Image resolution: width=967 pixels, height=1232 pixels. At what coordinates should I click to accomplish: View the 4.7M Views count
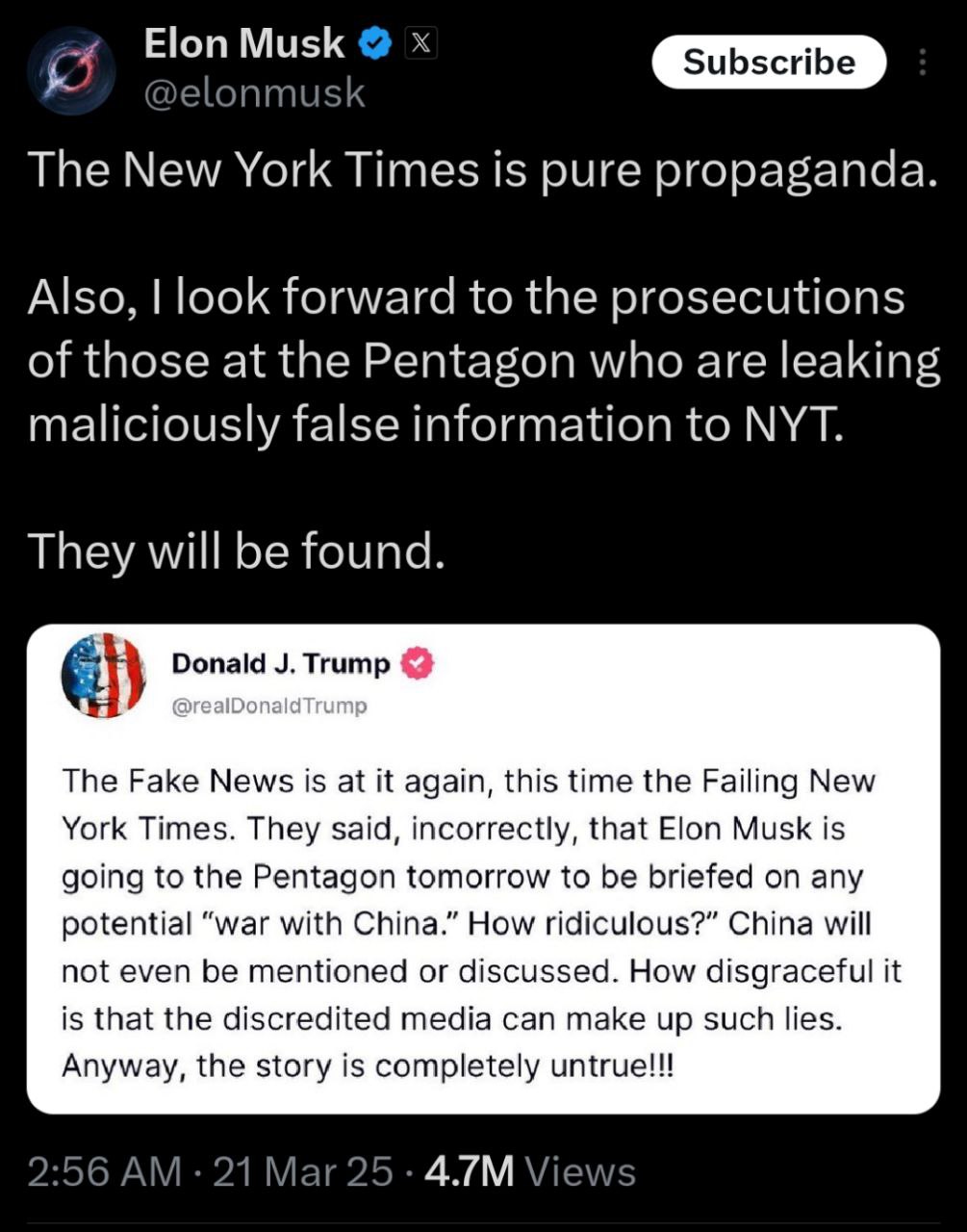click(x=529, y=1171)
